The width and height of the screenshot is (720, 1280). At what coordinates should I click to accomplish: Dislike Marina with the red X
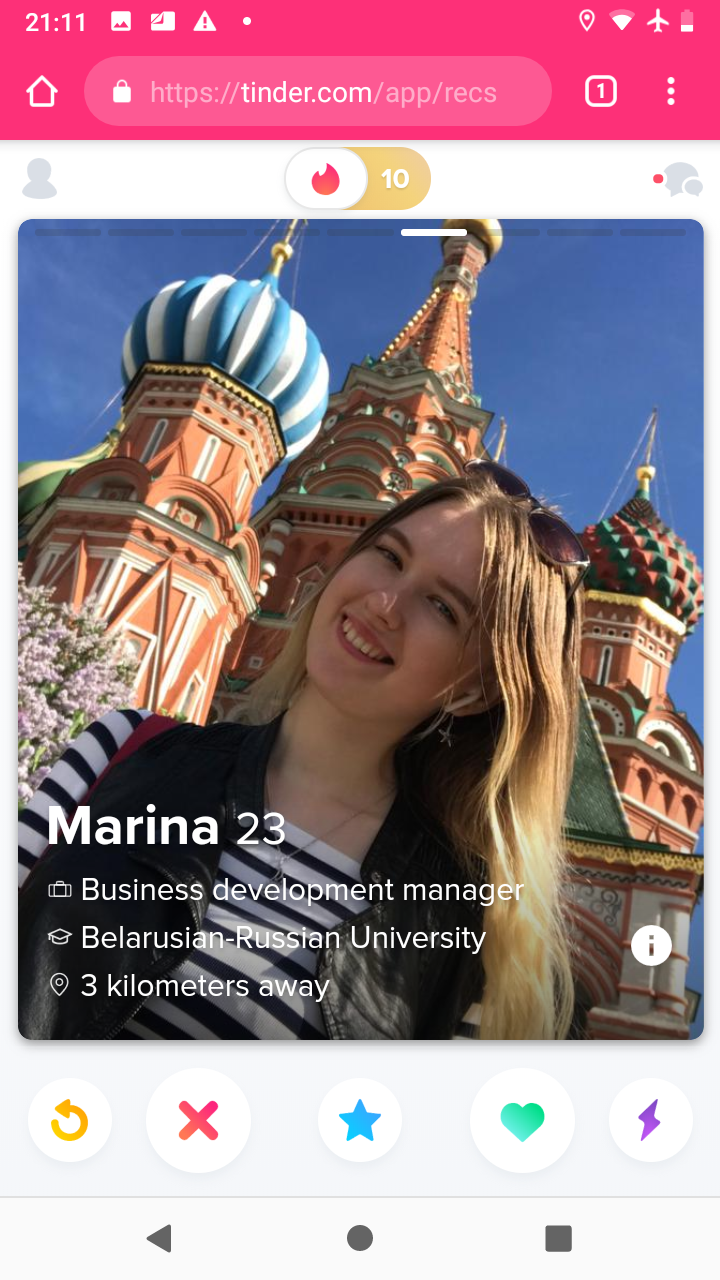(x=198, y=1121)
